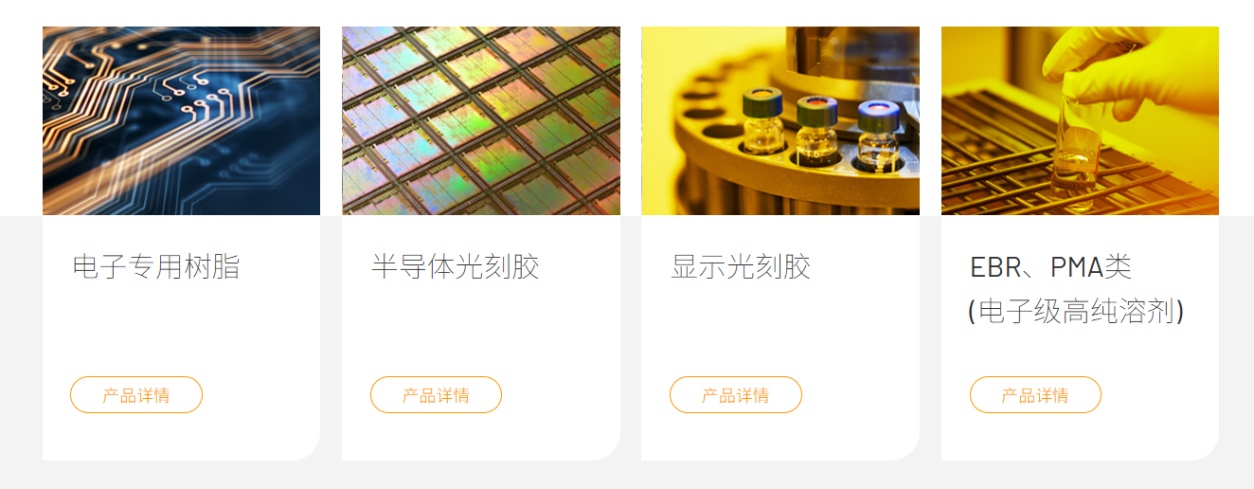Tap 产品详情 on the 显示光刻胶 card
The width and height of the screenshot is (1254, 489).
click(735, 395)
